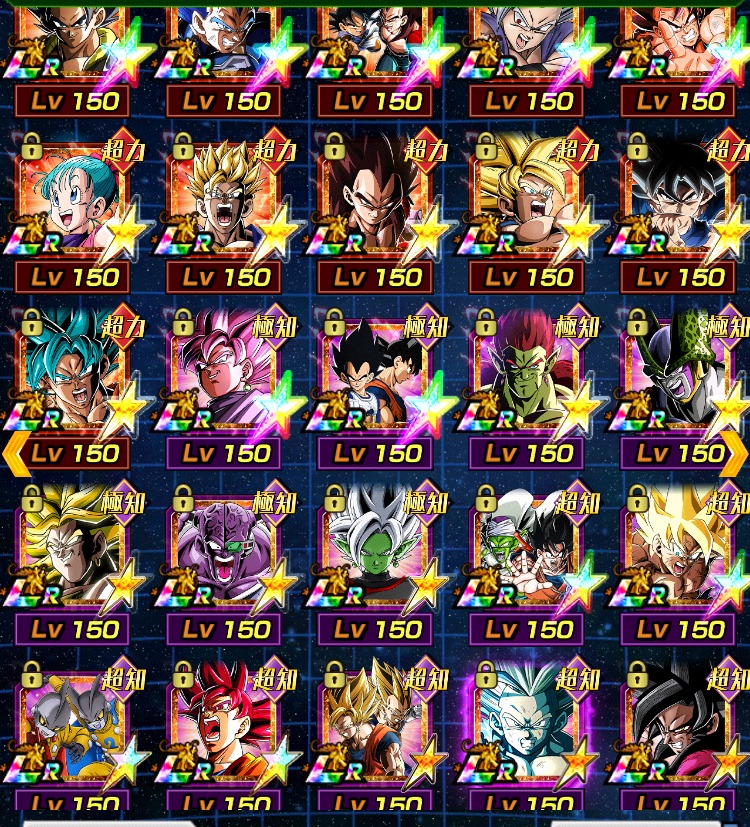Image resolution: width=750 pixels, height=827 pixels.
Task: Open the white-haired Fused Zamasu card
Action: click(374, 552)
